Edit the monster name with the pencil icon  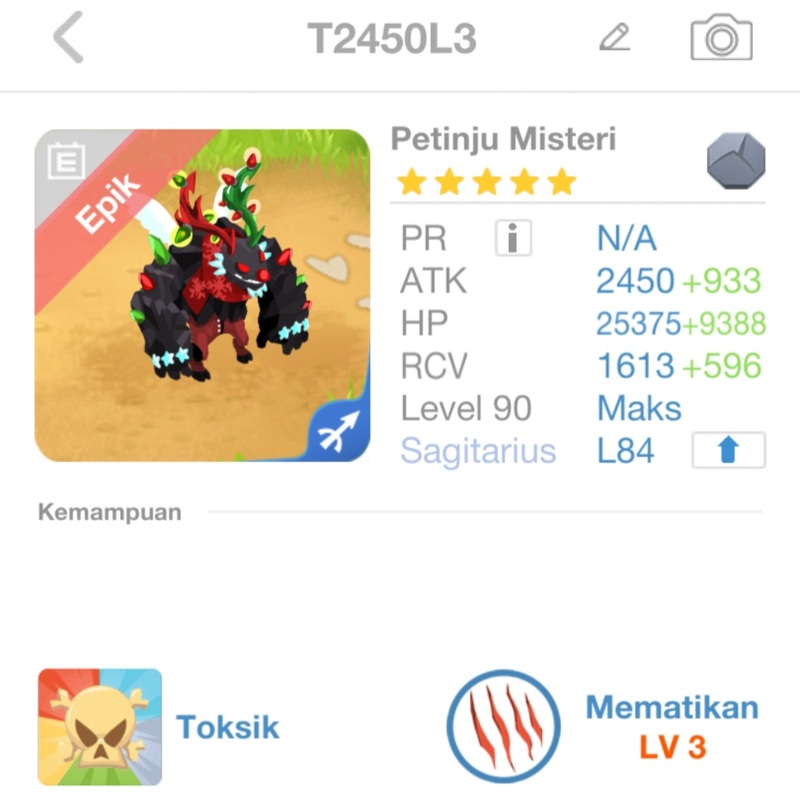[614, 38]
